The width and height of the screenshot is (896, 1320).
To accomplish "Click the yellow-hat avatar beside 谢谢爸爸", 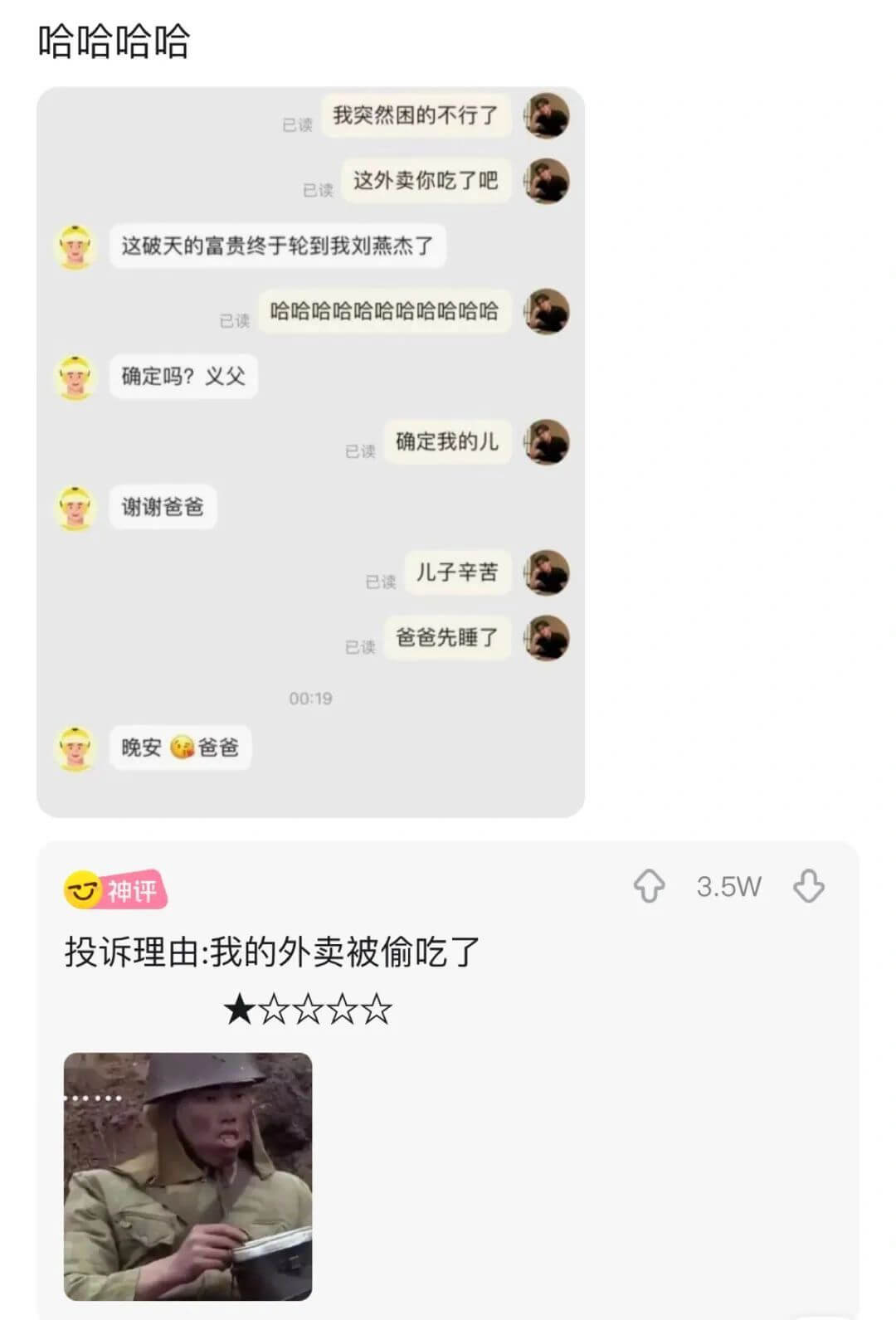I will pyautogui.click(x=75, y=508).
